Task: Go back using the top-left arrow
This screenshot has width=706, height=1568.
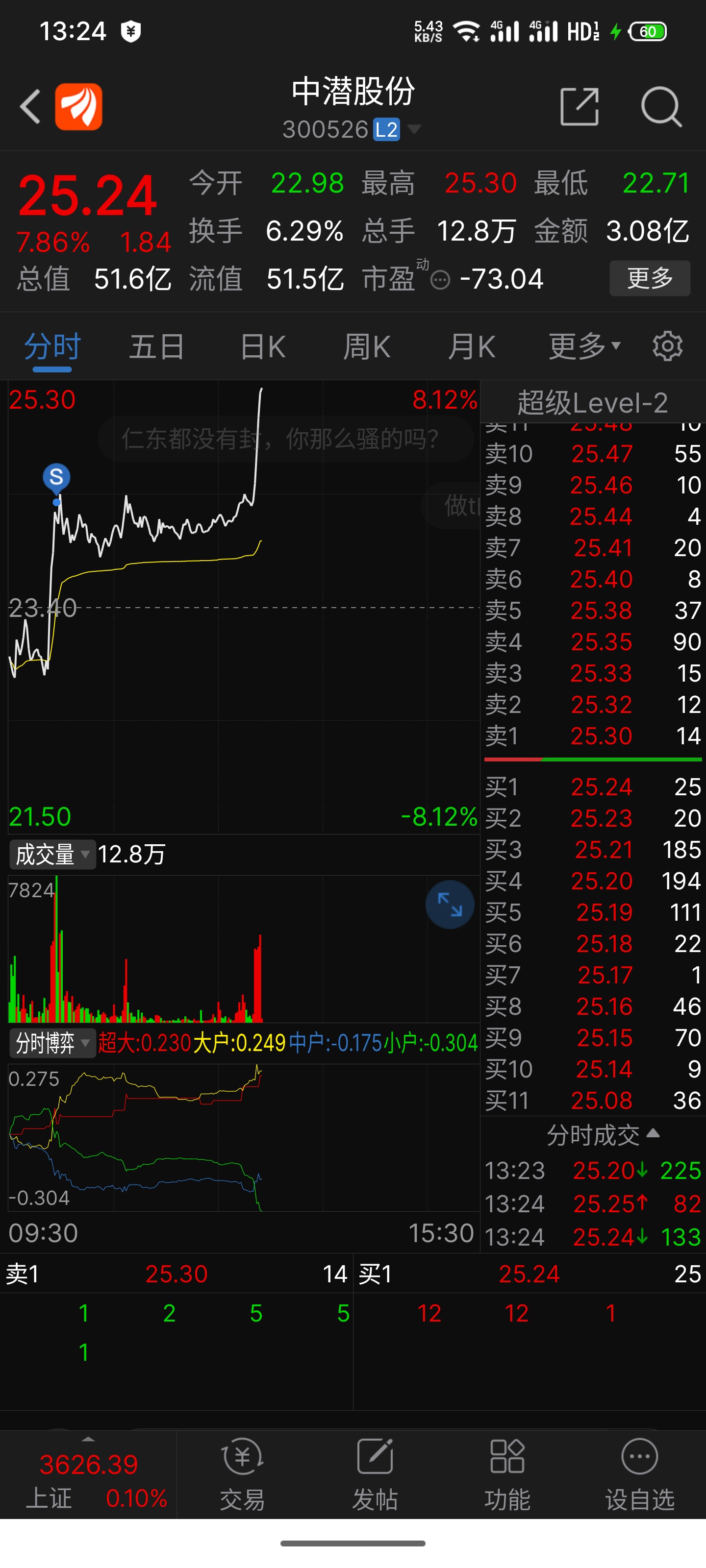Action: pos(30,106)
